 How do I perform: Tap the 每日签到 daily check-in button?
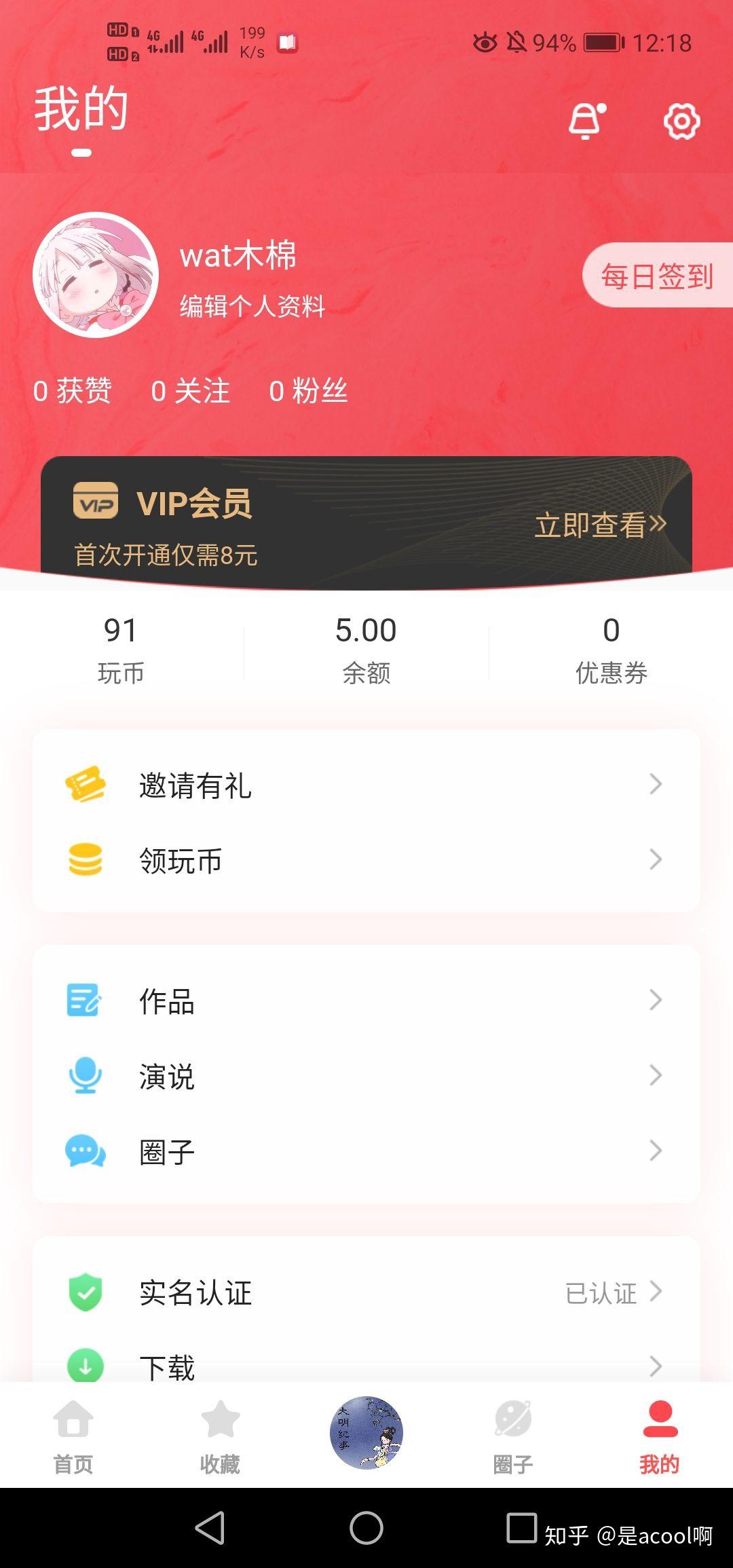656,276
